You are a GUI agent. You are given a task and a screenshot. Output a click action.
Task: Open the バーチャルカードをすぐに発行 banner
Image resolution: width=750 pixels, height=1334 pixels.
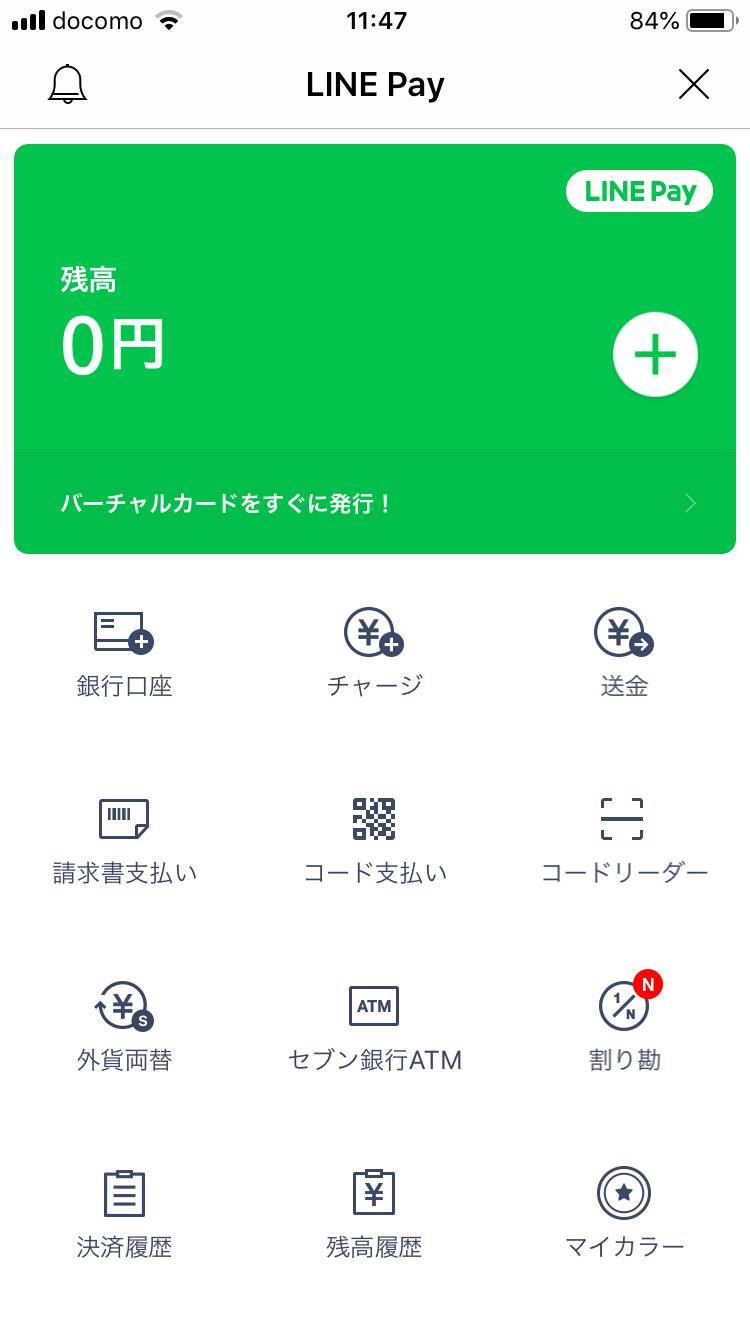375,503
